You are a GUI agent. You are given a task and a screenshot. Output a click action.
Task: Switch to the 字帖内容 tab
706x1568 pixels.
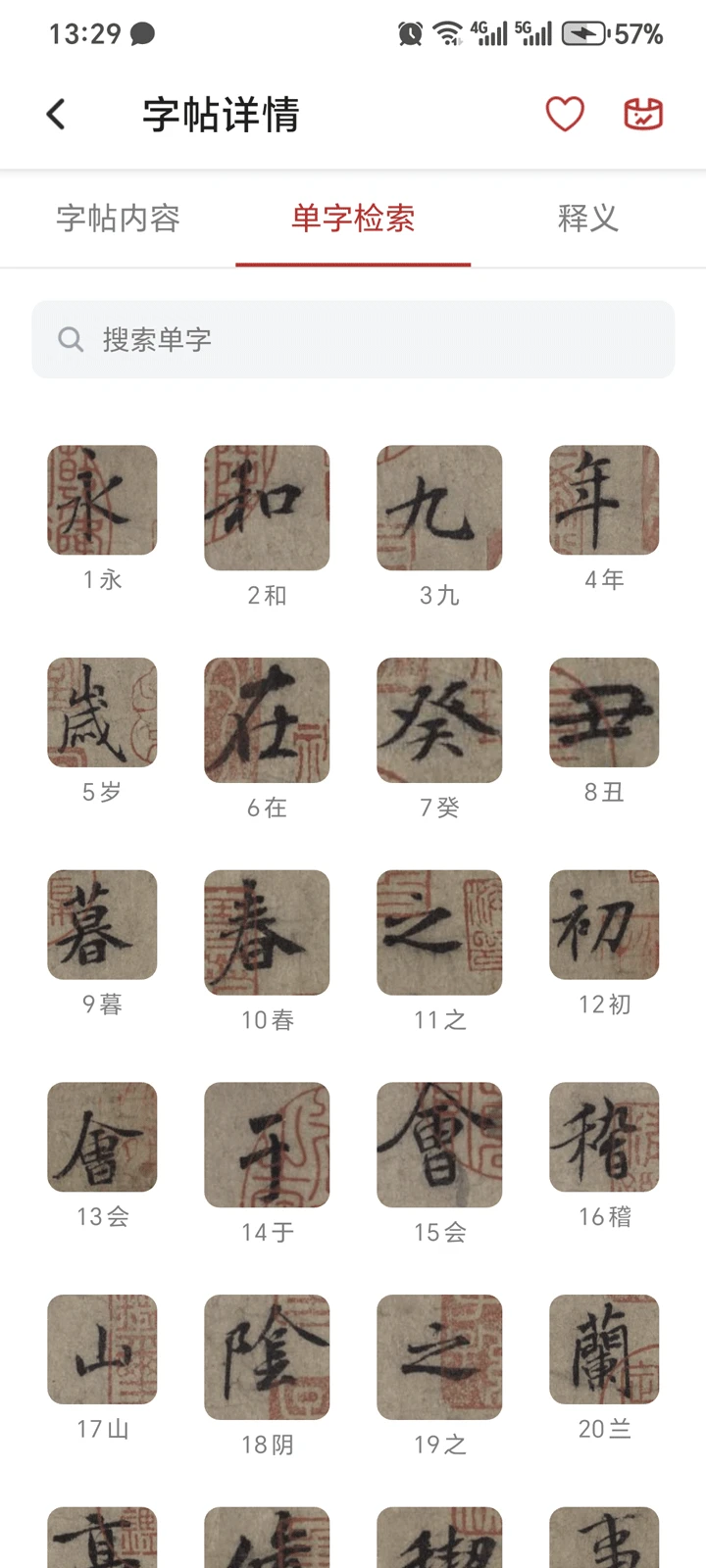click(119, 219)
